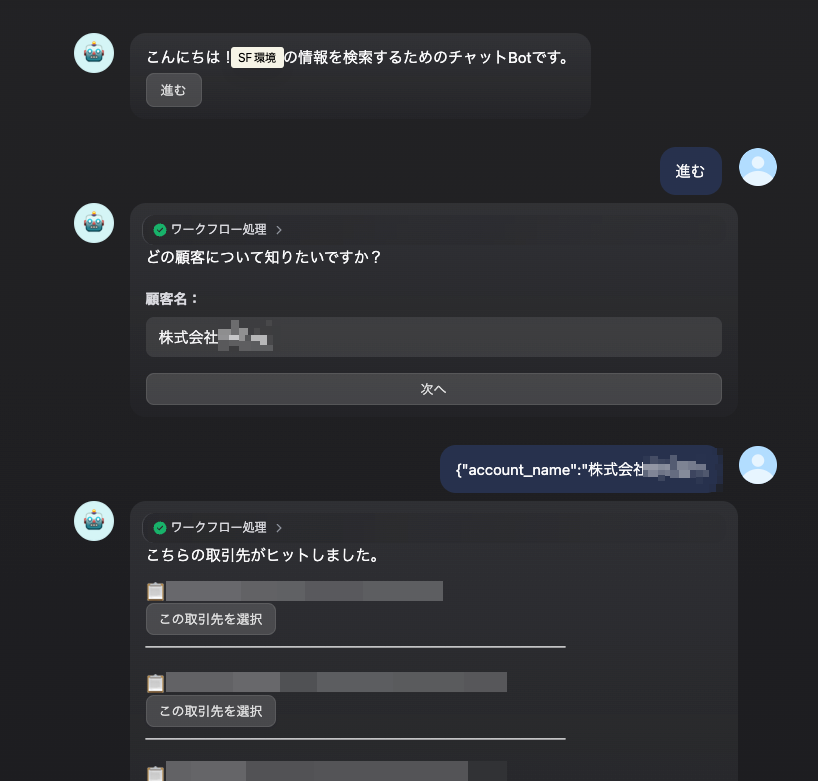The width and height of the screenshot is (818, 781).
Task: Tap the 進む button under the bot greeting
Action: coord(173,90)
